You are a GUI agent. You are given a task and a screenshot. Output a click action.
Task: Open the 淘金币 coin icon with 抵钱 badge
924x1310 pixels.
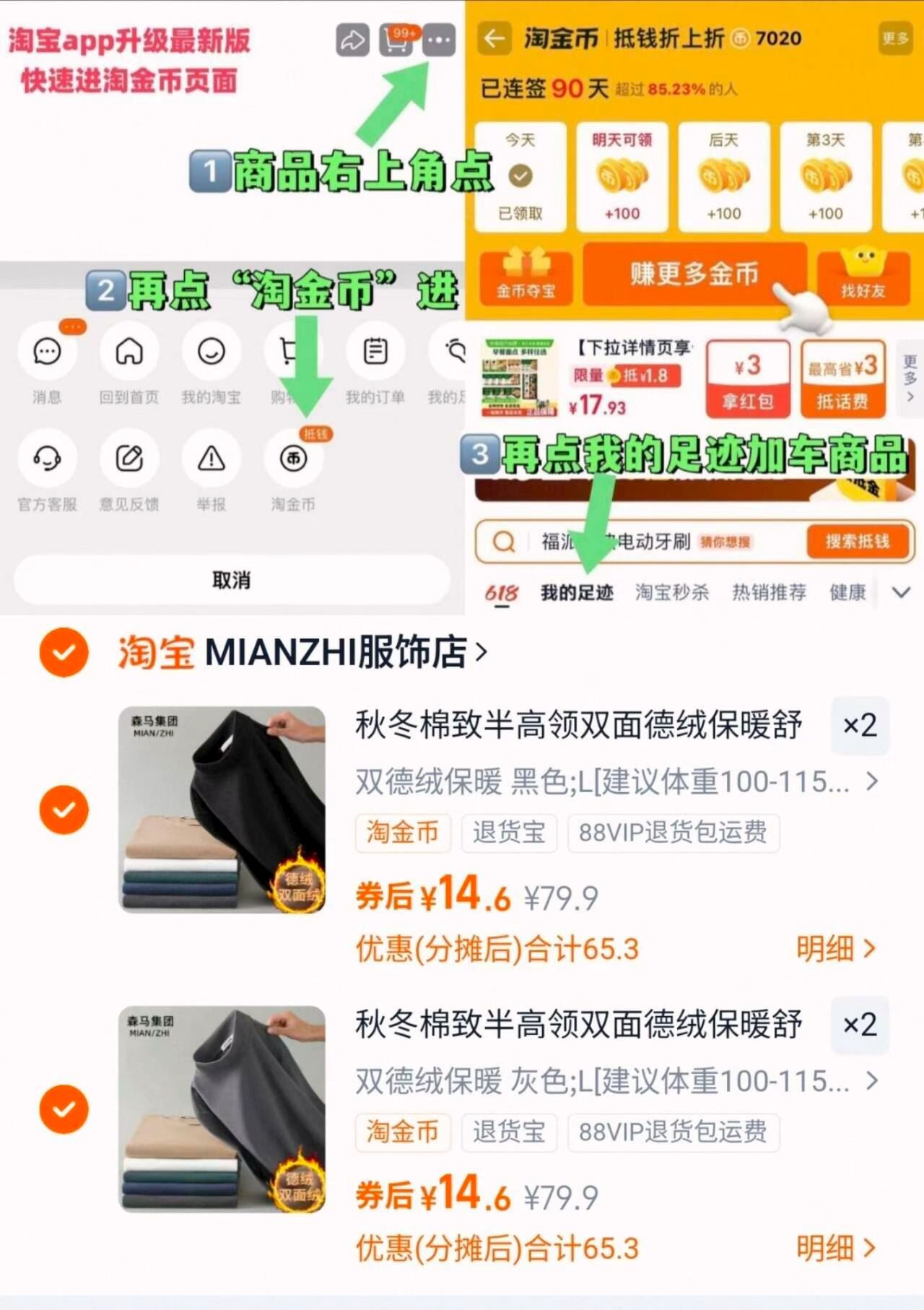[293, 458]
